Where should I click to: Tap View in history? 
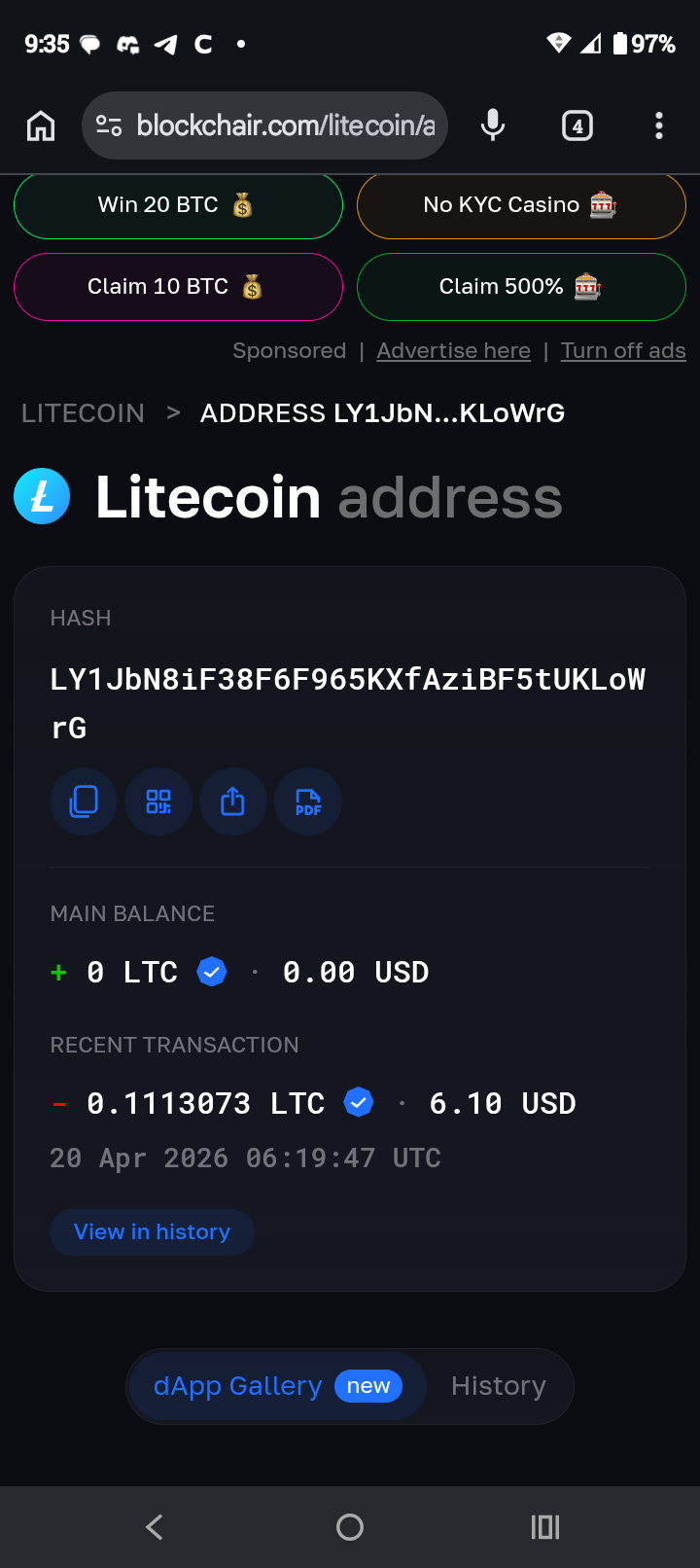[152, 1232]
